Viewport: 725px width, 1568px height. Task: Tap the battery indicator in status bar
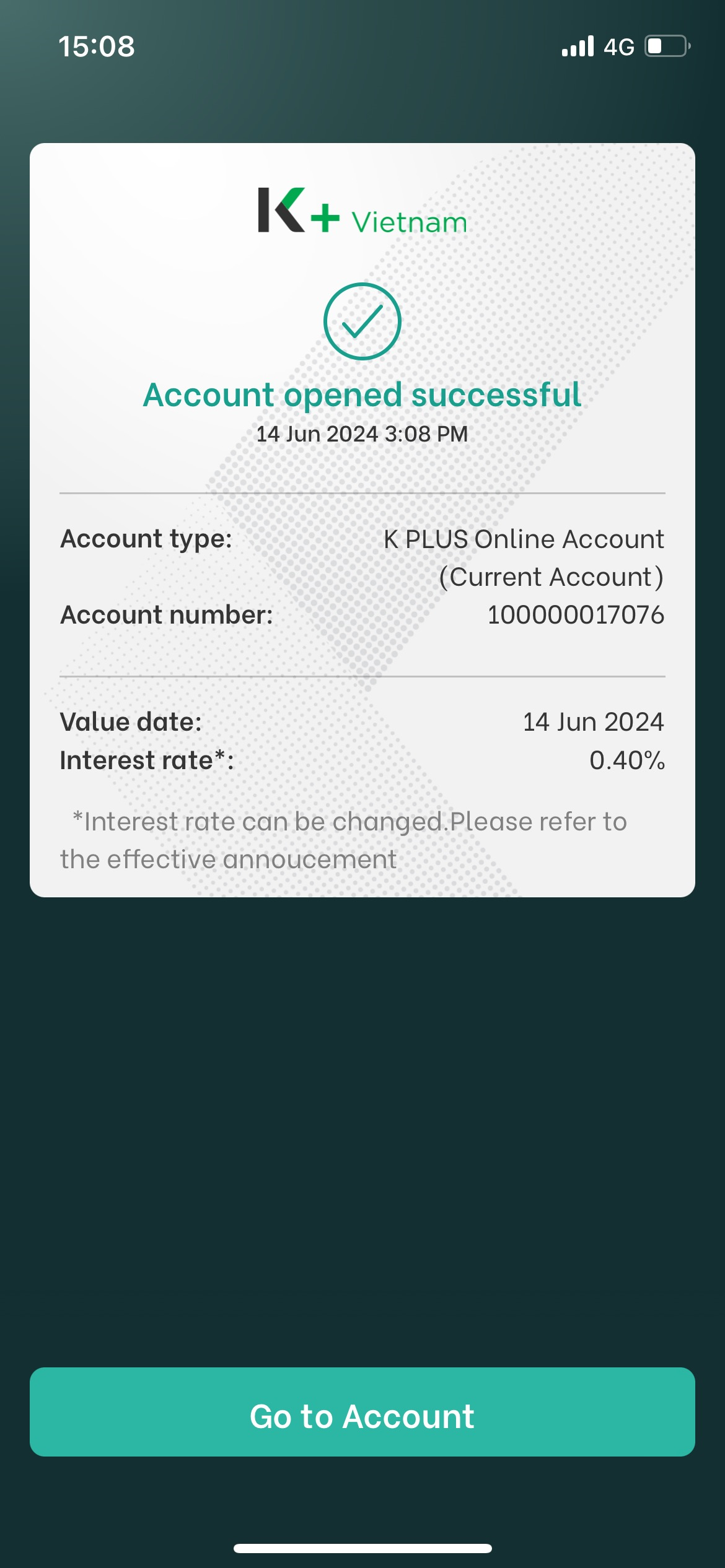click(666, 44)
